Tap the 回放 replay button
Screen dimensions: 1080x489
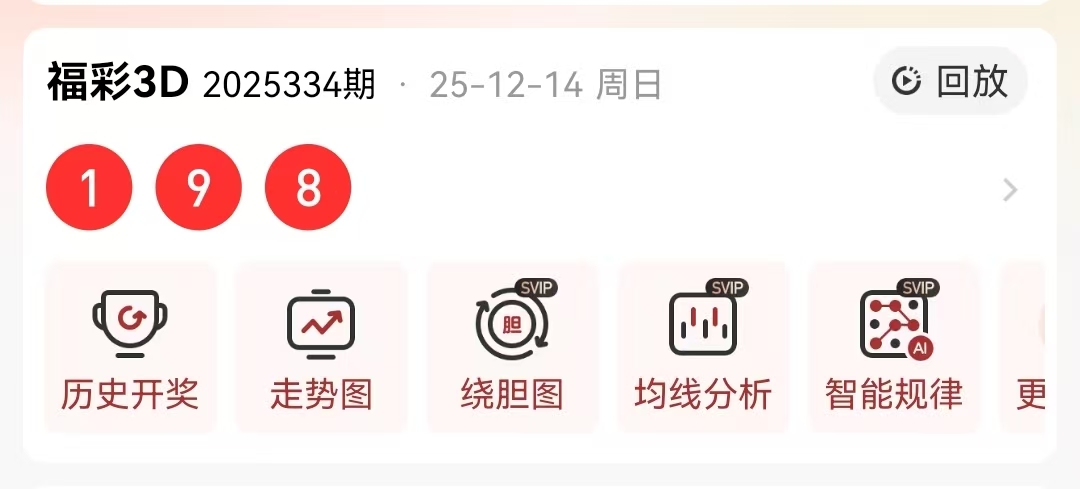950,82
